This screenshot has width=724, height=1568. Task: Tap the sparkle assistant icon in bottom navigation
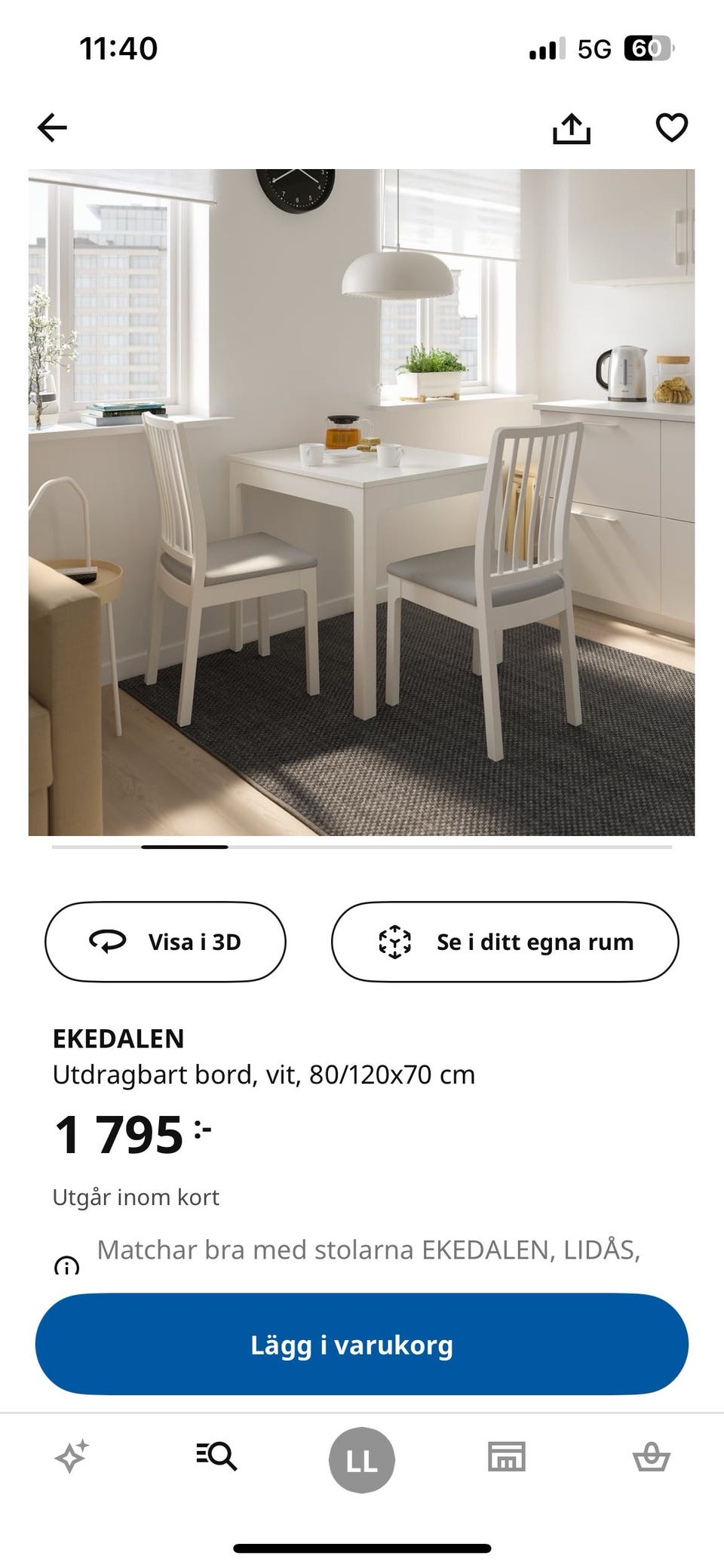tap(72, 1457)
